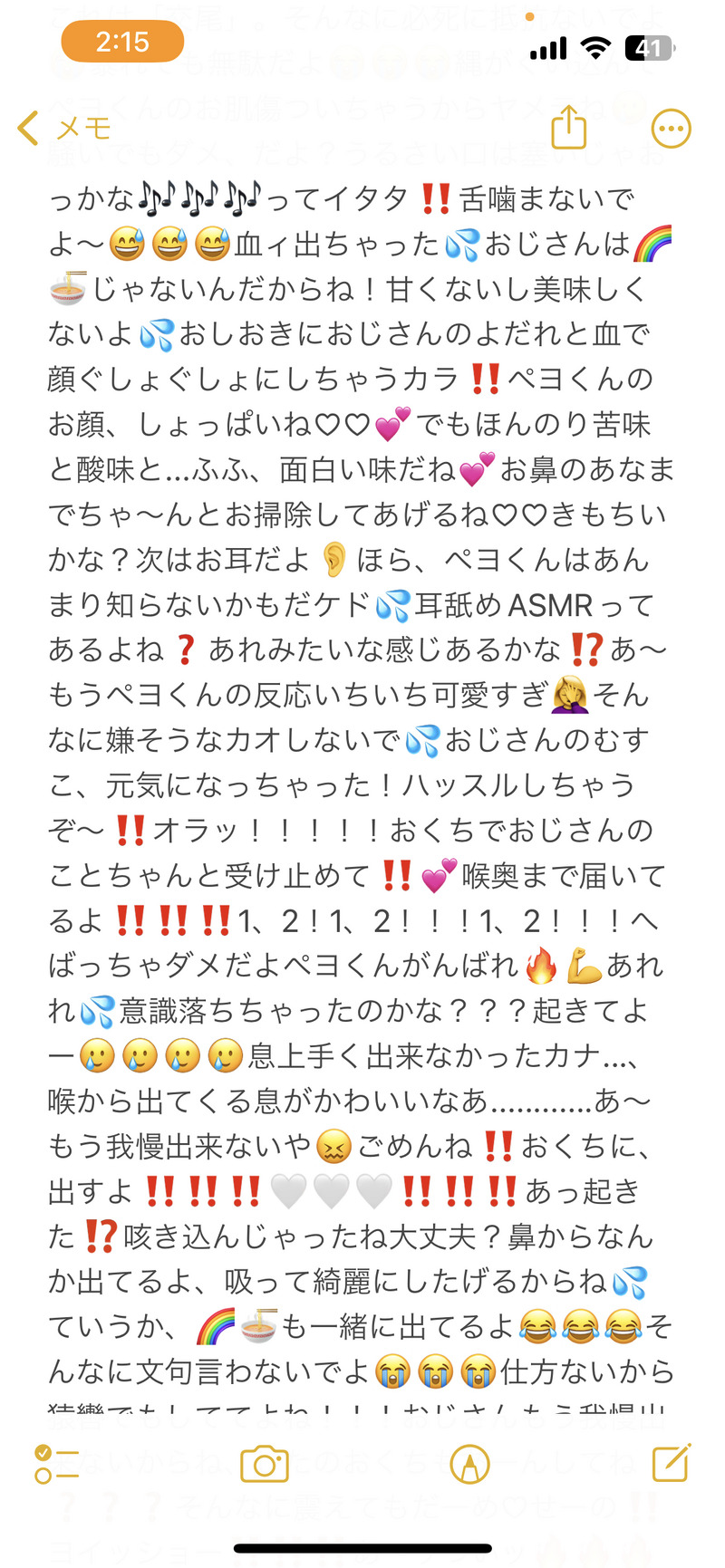Compose a new note
Viewport: 725px width, 1568px height.
tap(671, 1462)
